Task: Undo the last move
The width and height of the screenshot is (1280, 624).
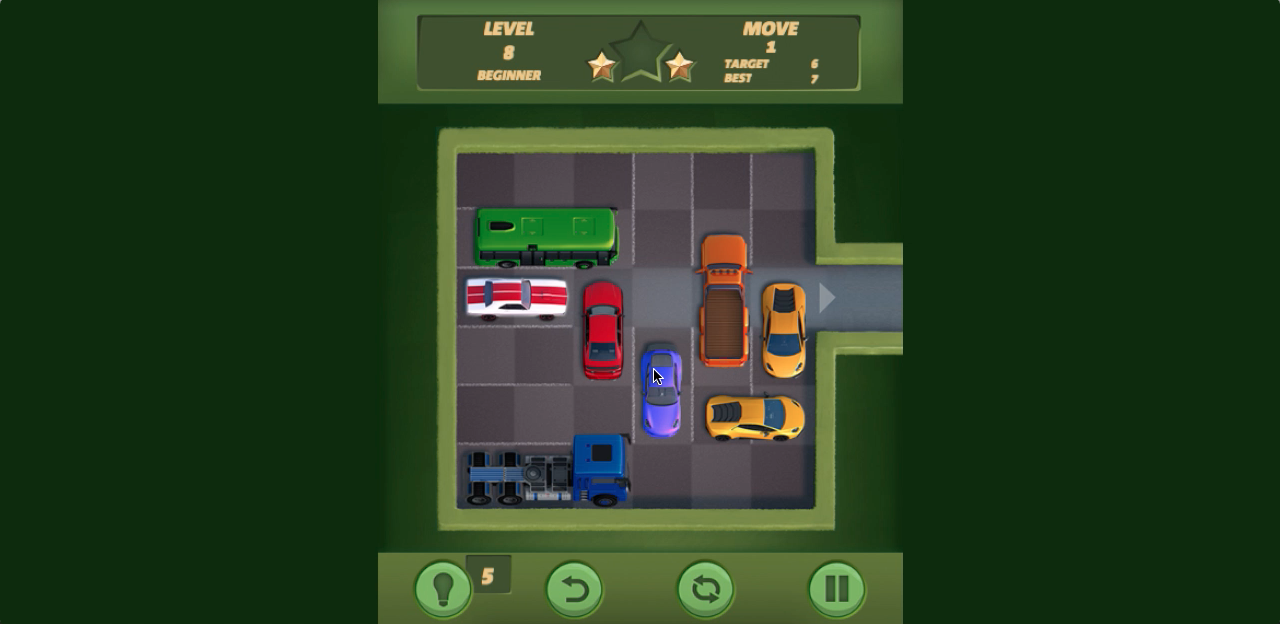Action: (x=574, y=589)
